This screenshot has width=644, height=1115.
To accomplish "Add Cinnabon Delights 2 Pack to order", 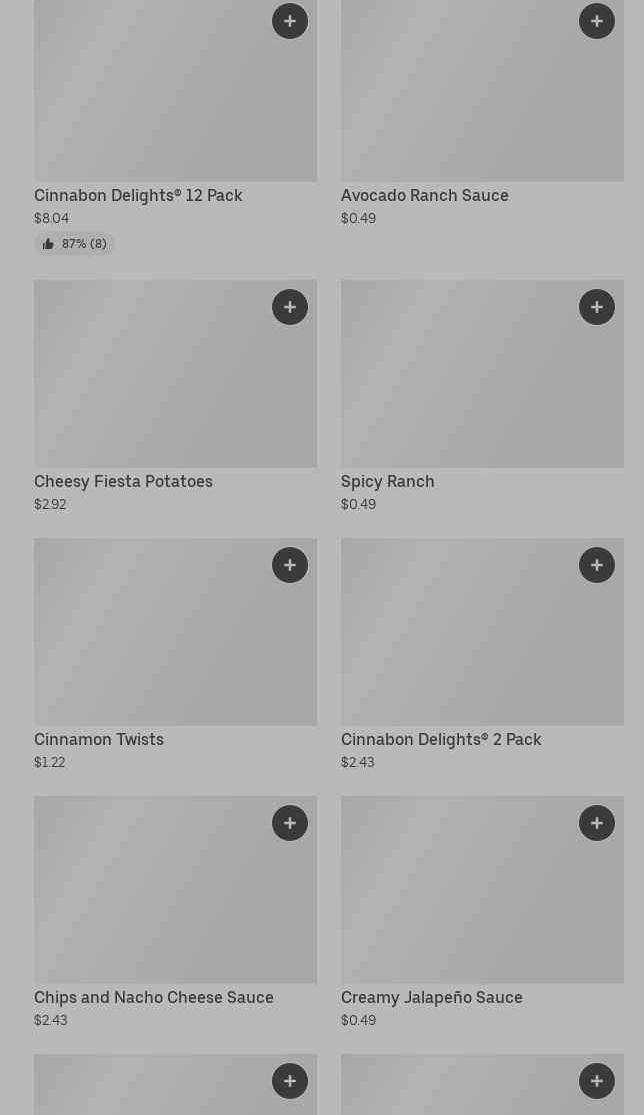I will 597,565.
